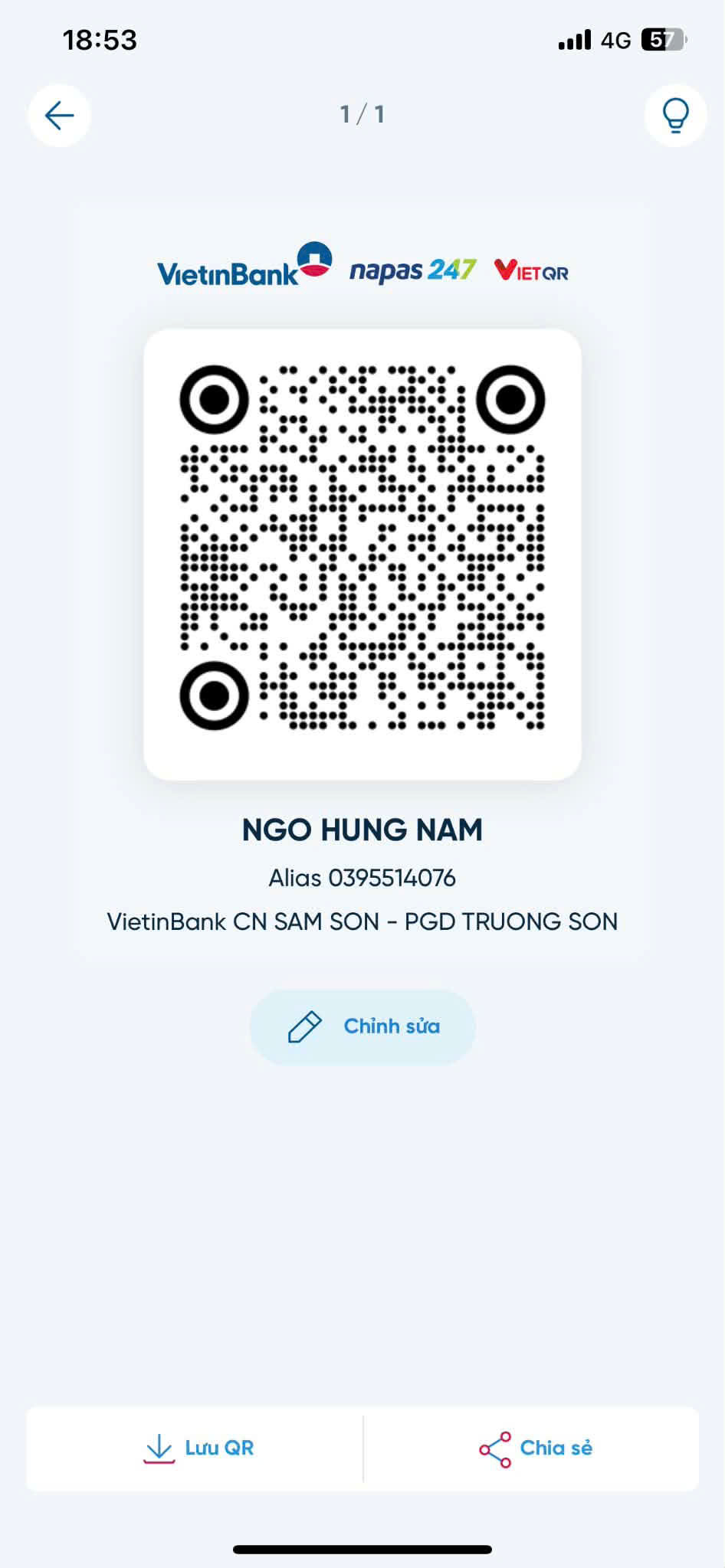
Task: Save the code with Lưu QR
Action: click(198, 1448)
